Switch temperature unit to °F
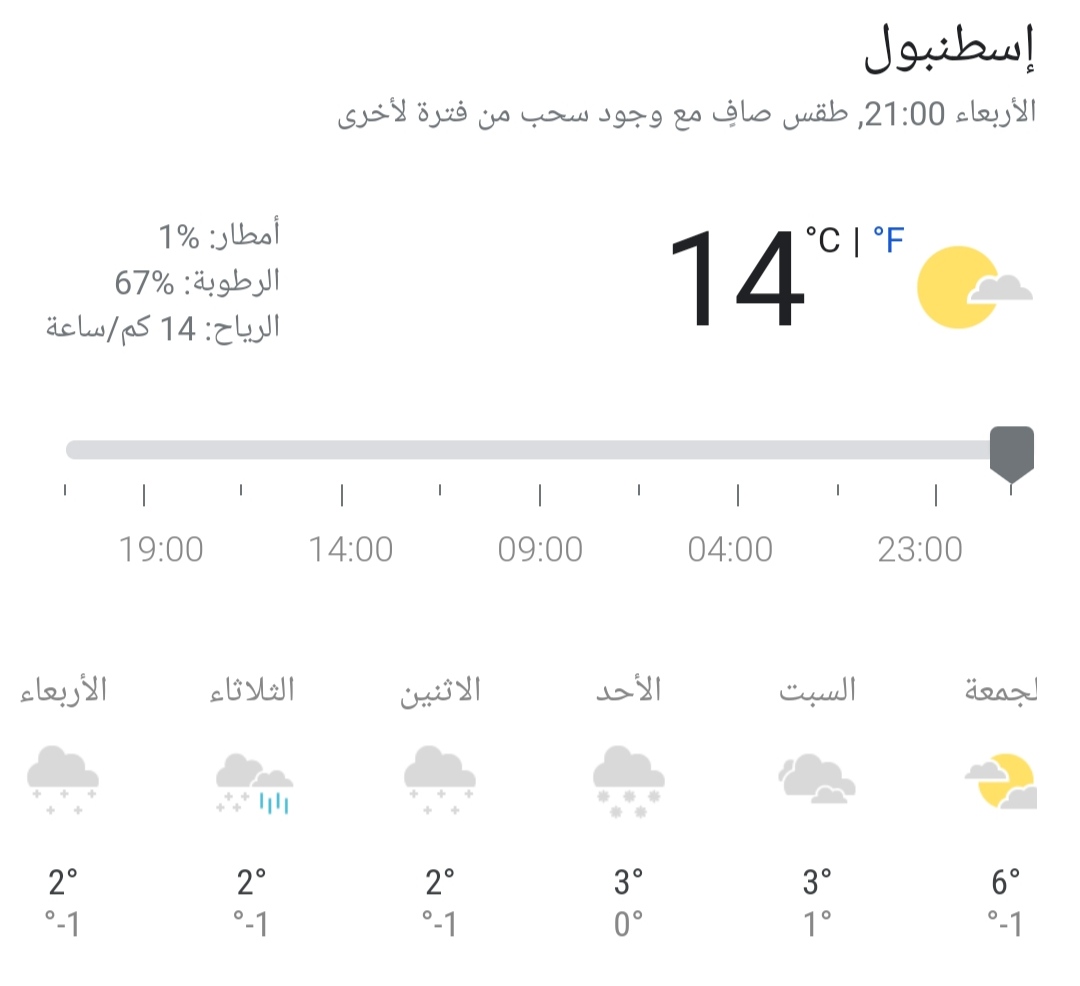 pyautogui.click(x=888, y=240)
